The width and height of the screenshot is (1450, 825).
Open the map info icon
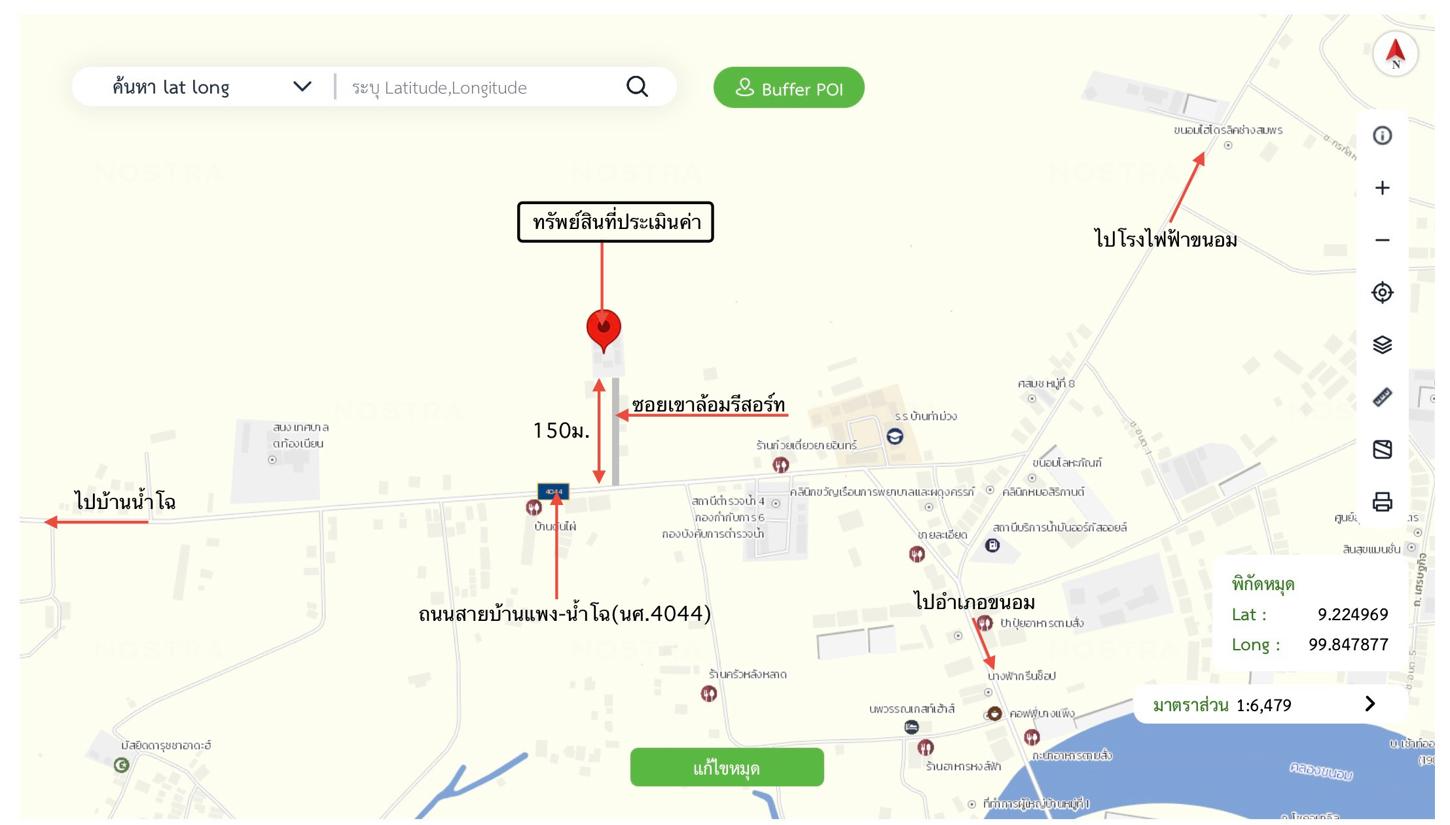1382,136
